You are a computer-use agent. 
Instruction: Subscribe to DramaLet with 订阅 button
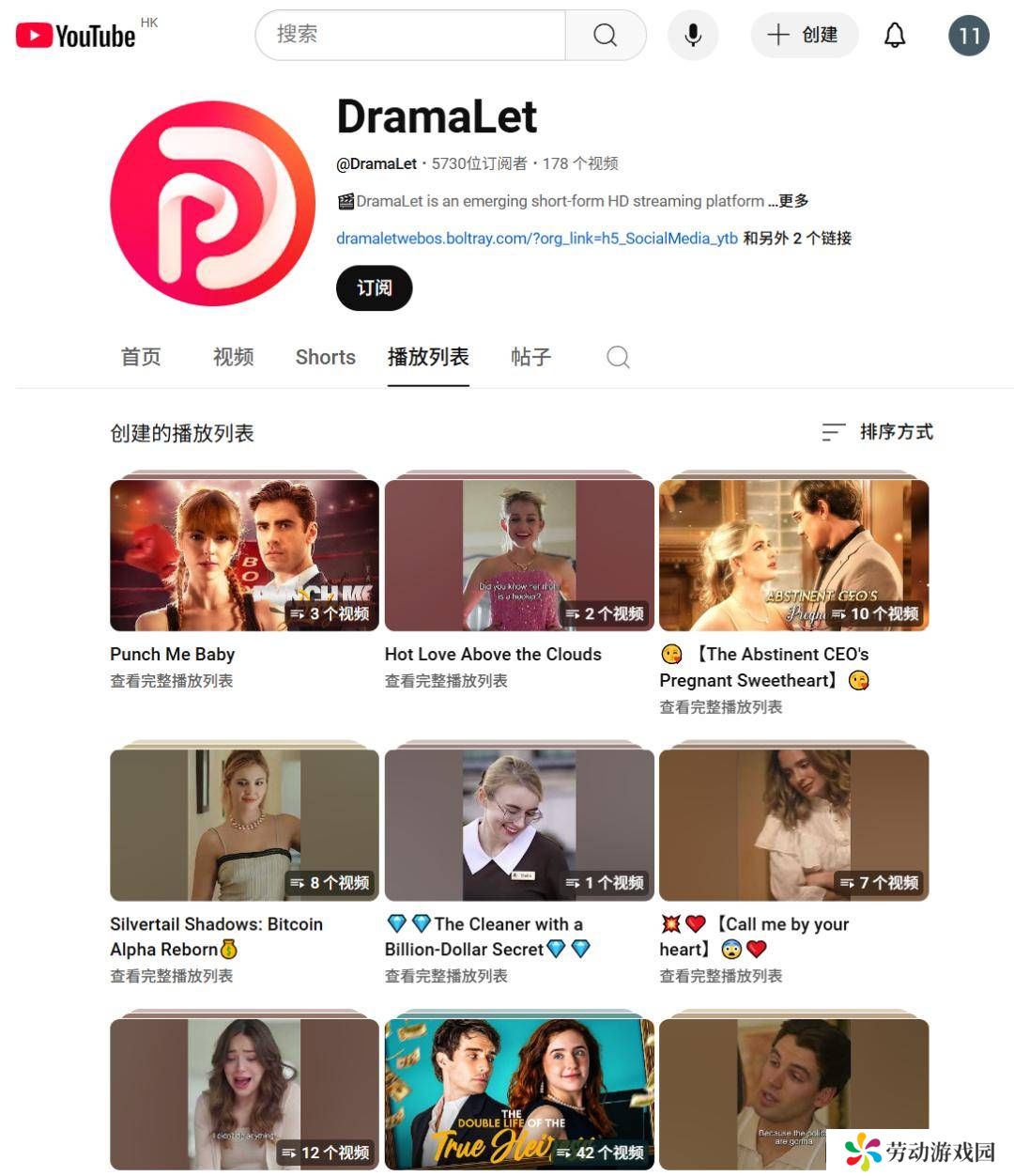coord(374,287)
